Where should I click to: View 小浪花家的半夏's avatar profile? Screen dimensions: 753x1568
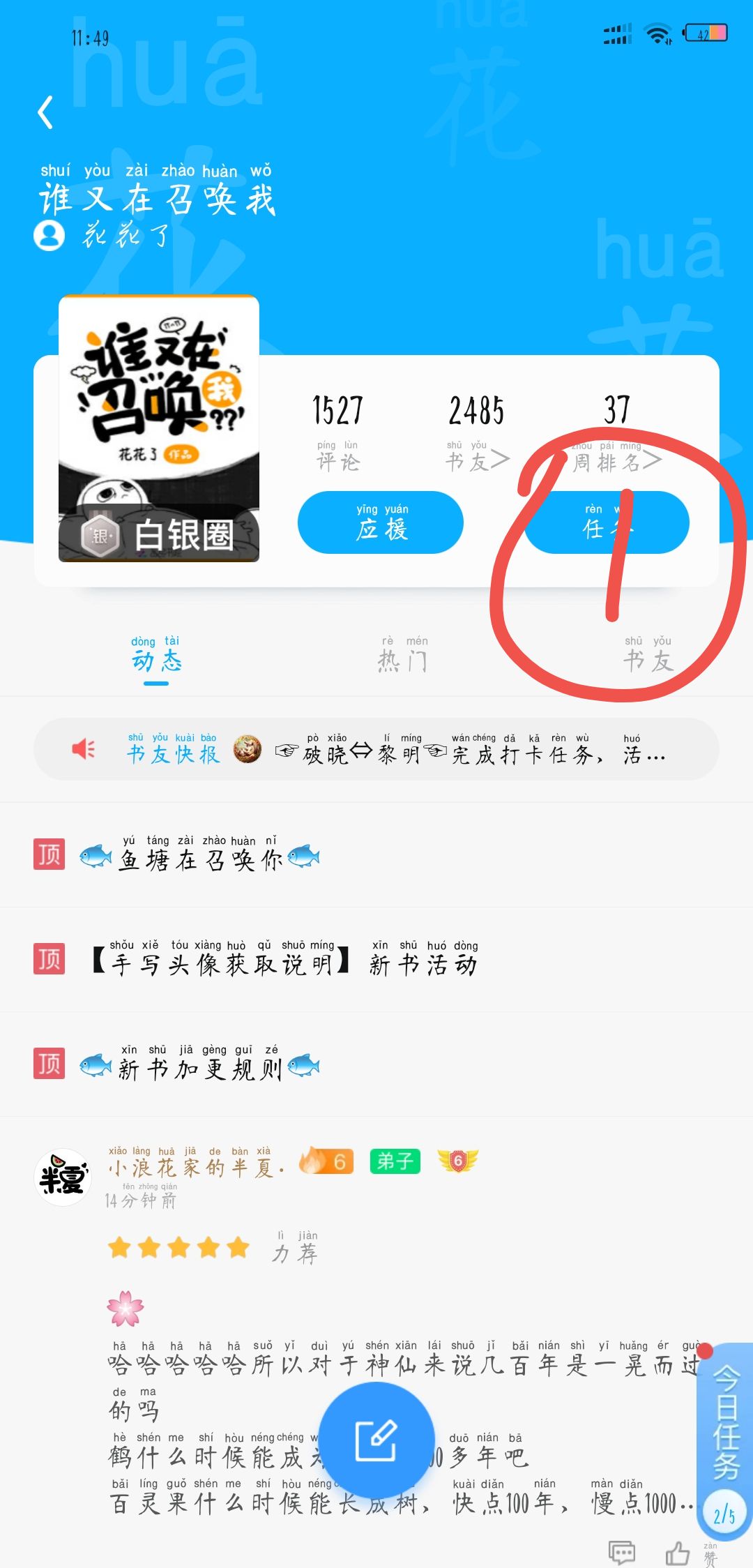(x=63, y=1177)
